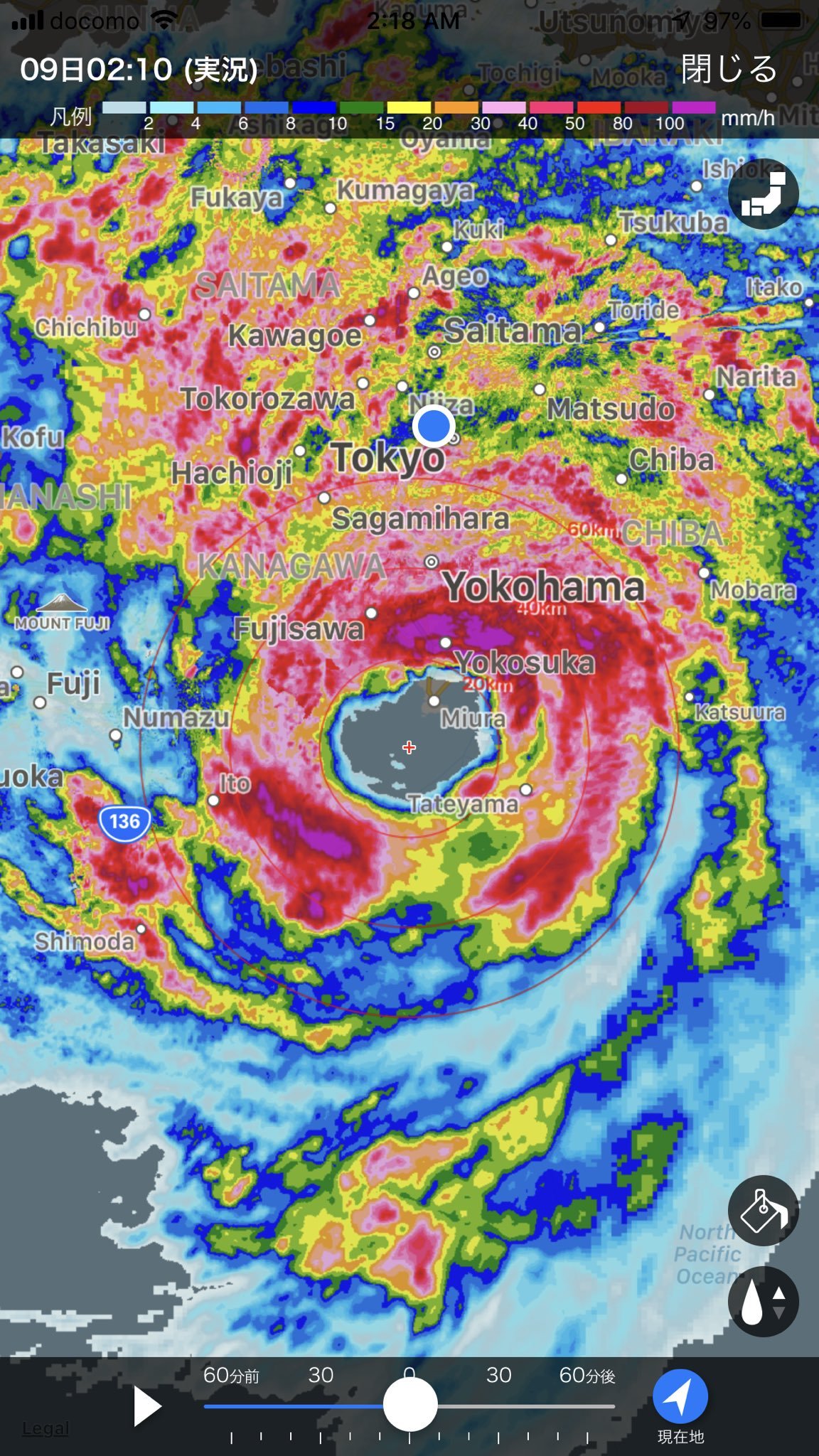
Task: Open the paint bucket color settings
Action: pos(764,1211)
